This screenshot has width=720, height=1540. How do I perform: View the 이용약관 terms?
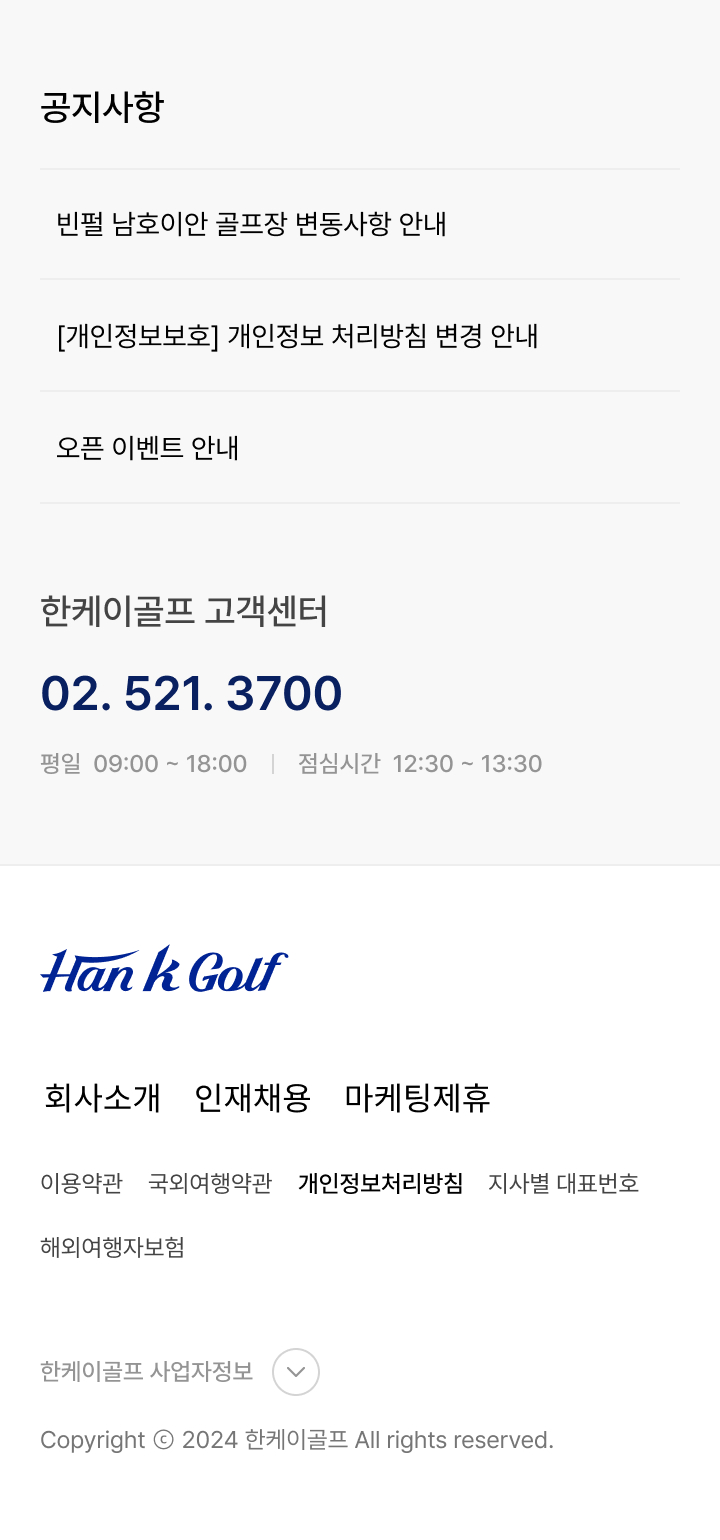click(81, 1184)
